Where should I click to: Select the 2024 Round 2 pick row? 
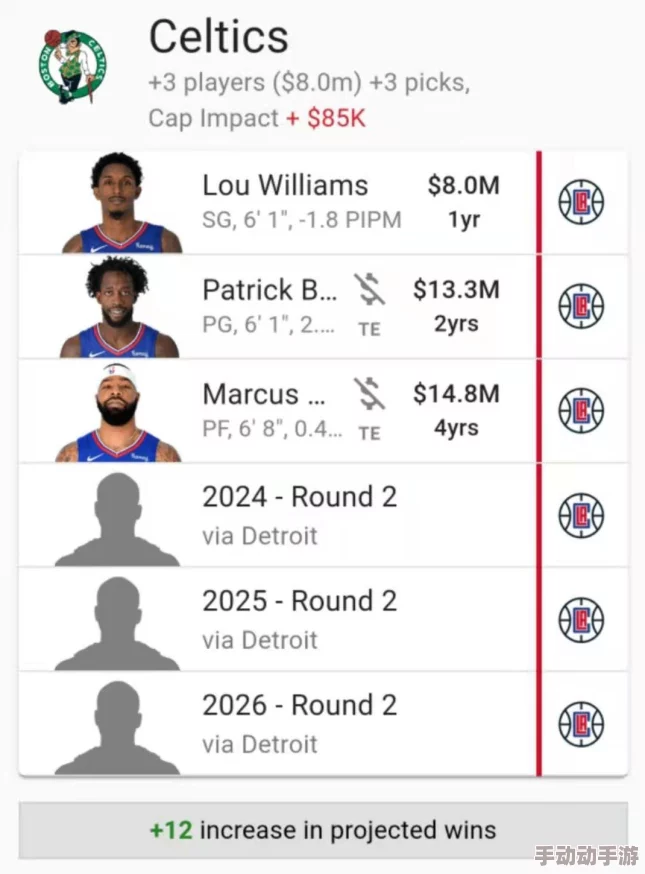click(299, 514)
